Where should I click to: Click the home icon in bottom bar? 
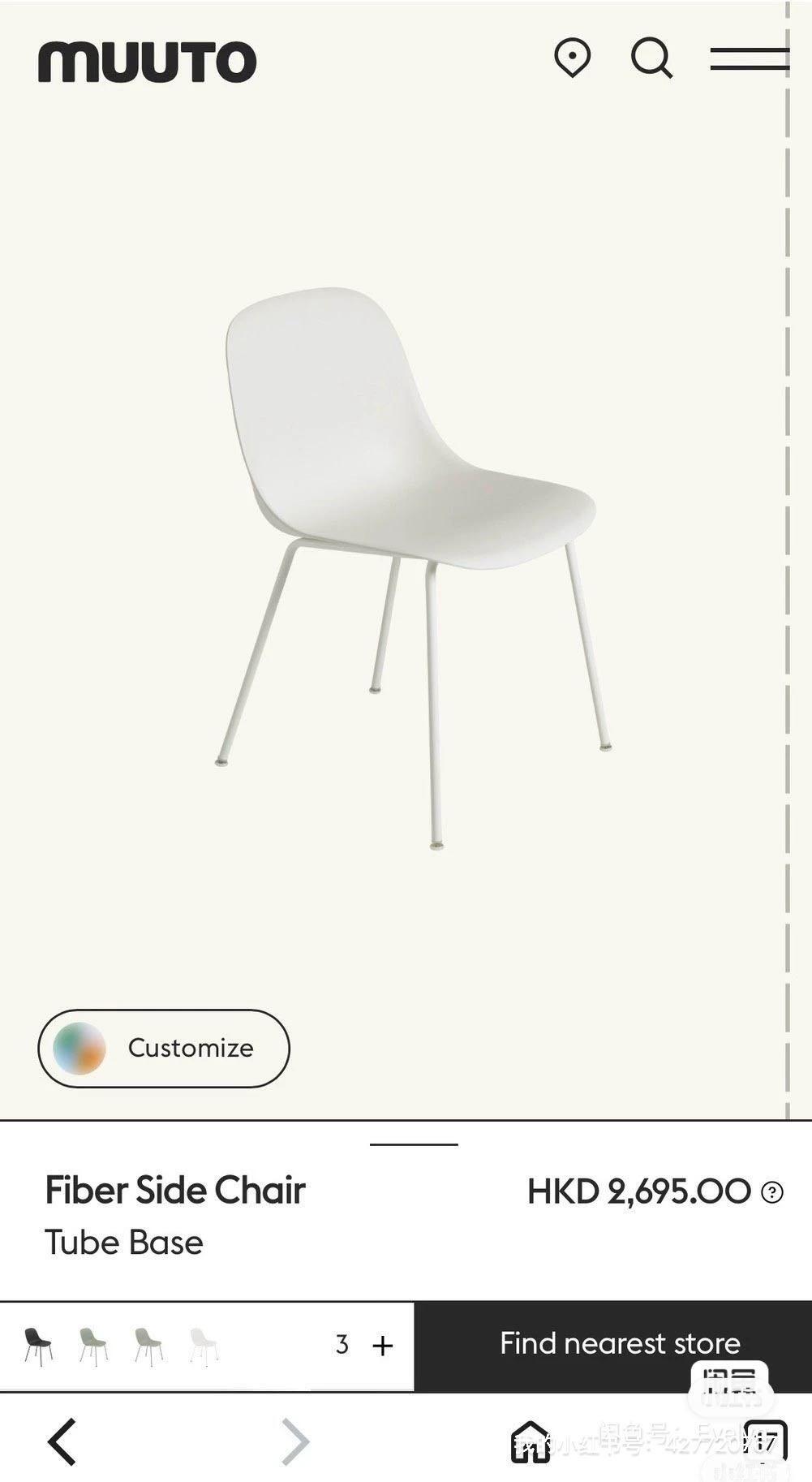(531, 1441)
